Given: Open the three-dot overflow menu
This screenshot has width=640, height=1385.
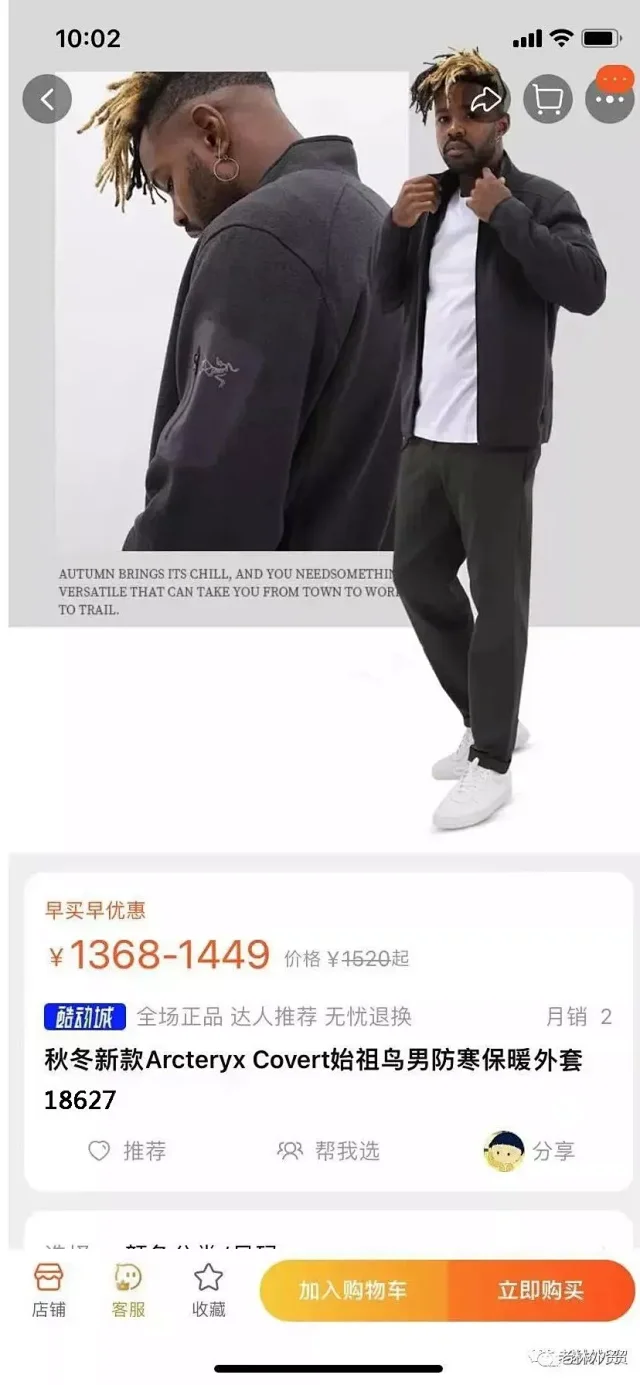Looking at the screenshot, I should pos(609,99).
